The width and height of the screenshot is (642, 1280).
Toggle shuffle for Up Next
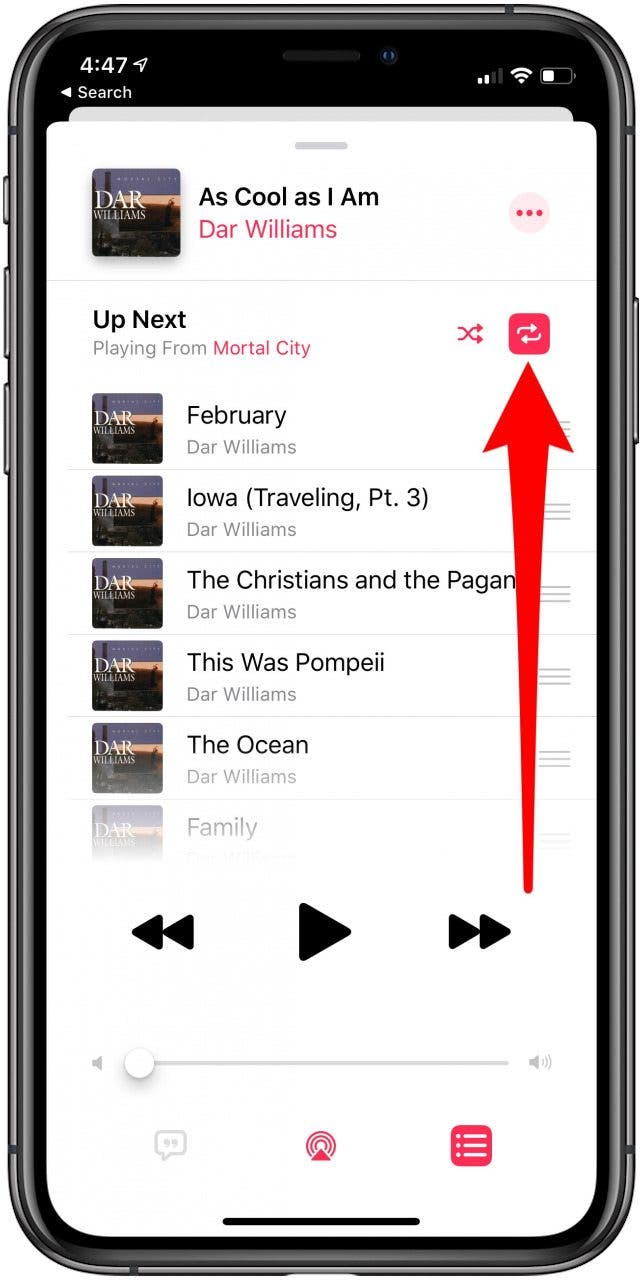click(470, 334)
